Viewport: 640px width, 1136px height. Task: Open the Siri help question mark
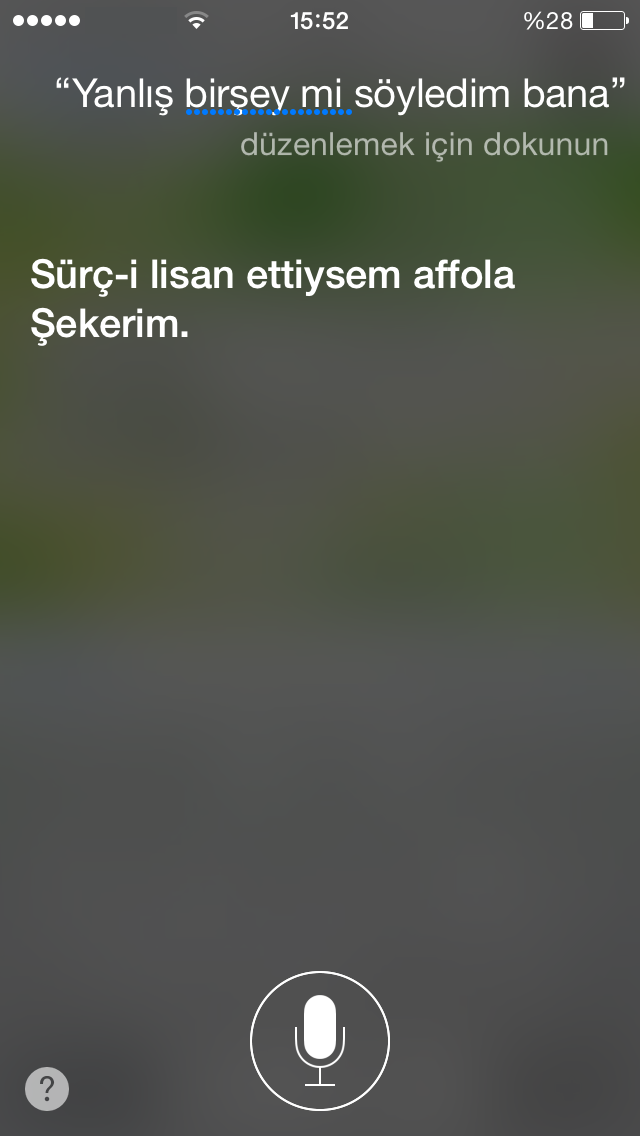click(47, 1088)
